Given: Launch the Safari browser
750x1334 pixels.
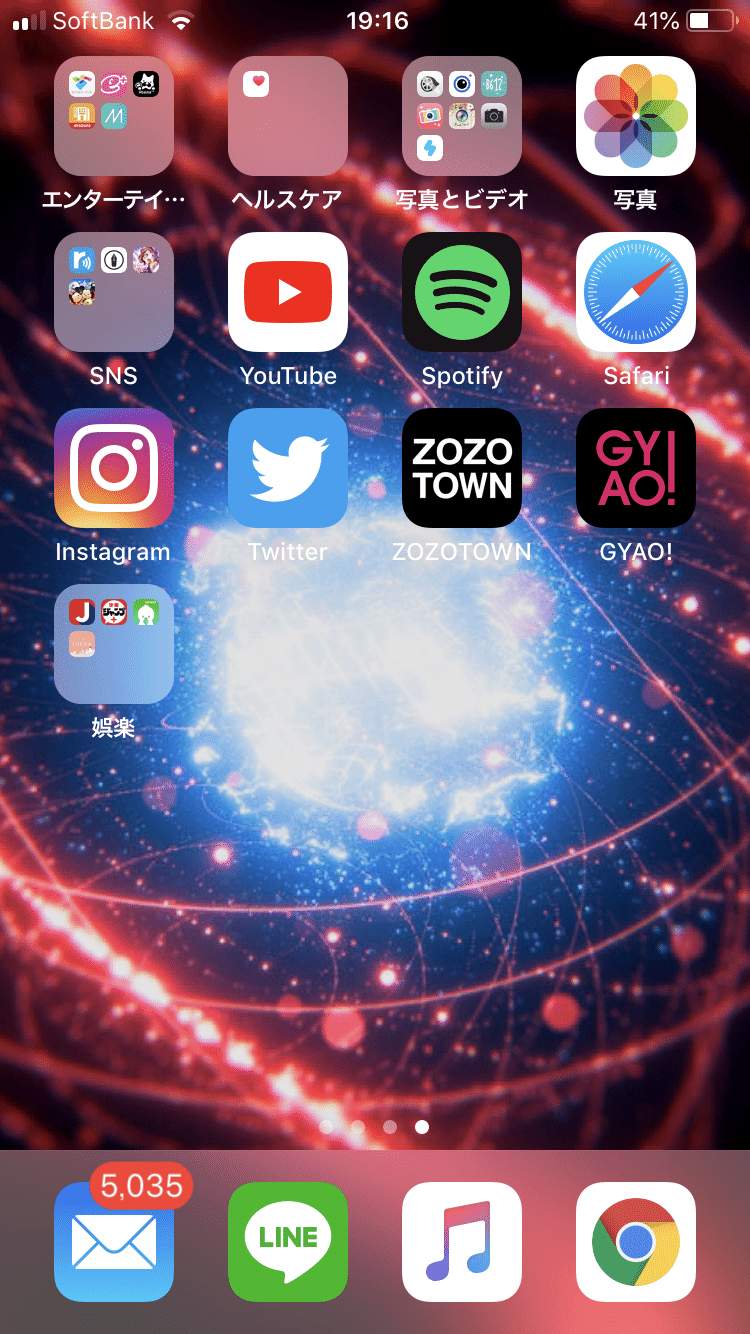Looking at the screenshot, I should pyautogui.click(x=636, y=292).
